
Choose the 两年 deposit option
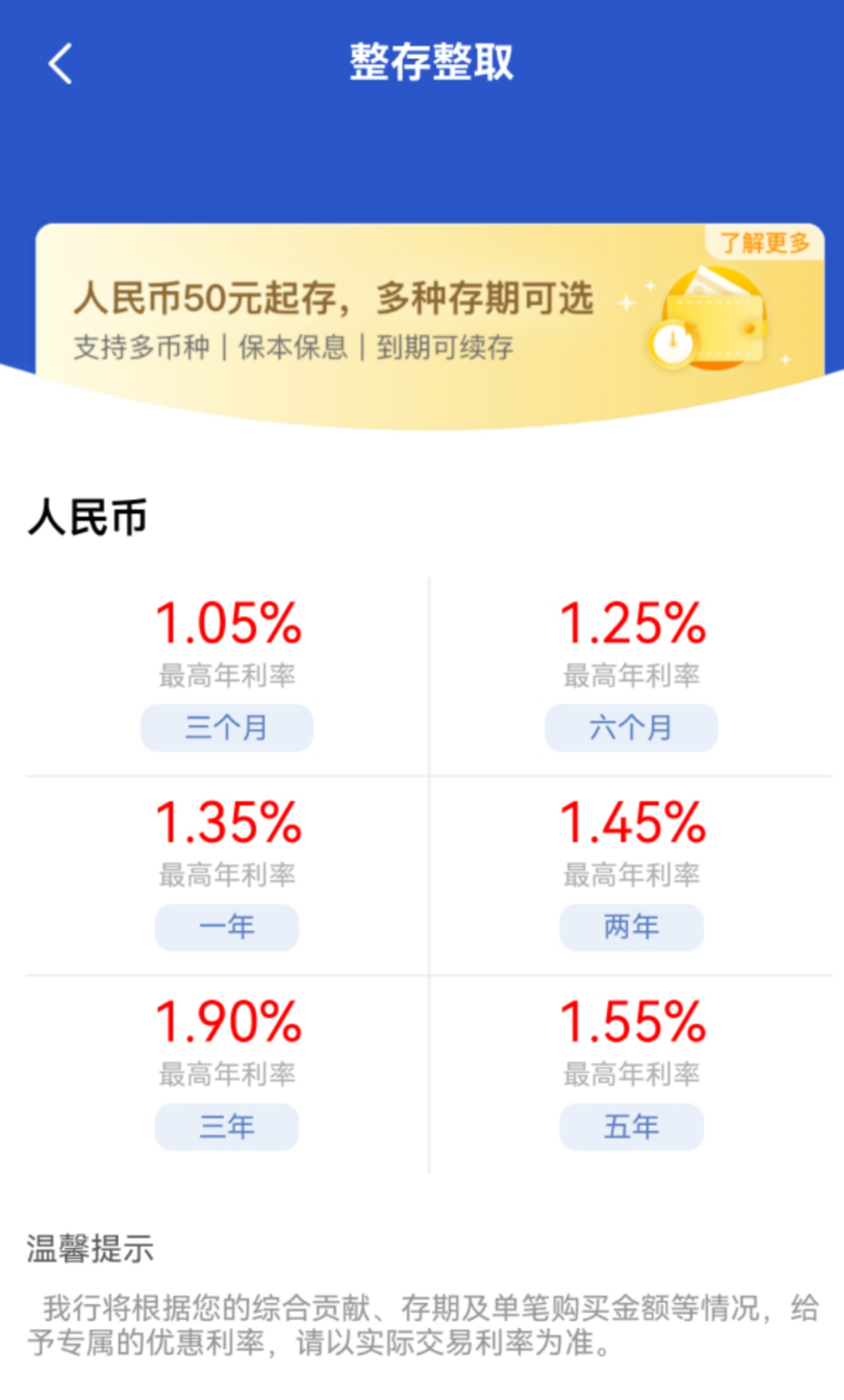(631, 927)
